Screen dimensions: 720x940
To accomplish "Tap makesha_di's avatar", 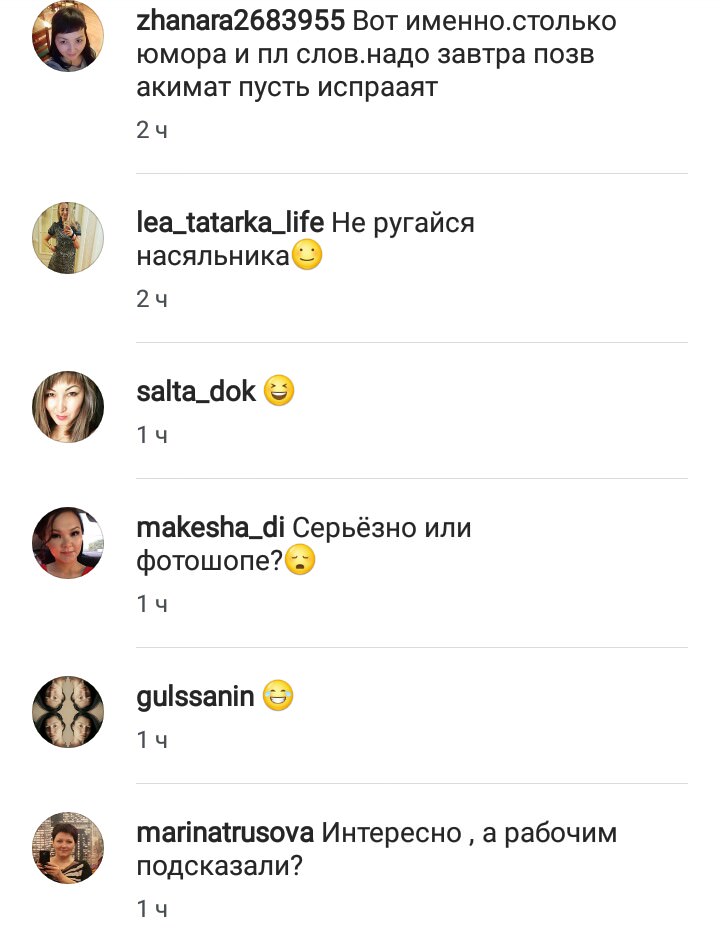I will pos(68,542).
